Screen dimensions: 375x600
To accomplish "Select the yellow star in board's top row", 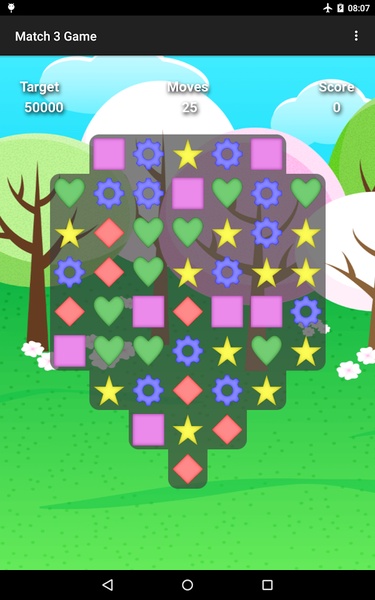I will click(x=188, y=154).
